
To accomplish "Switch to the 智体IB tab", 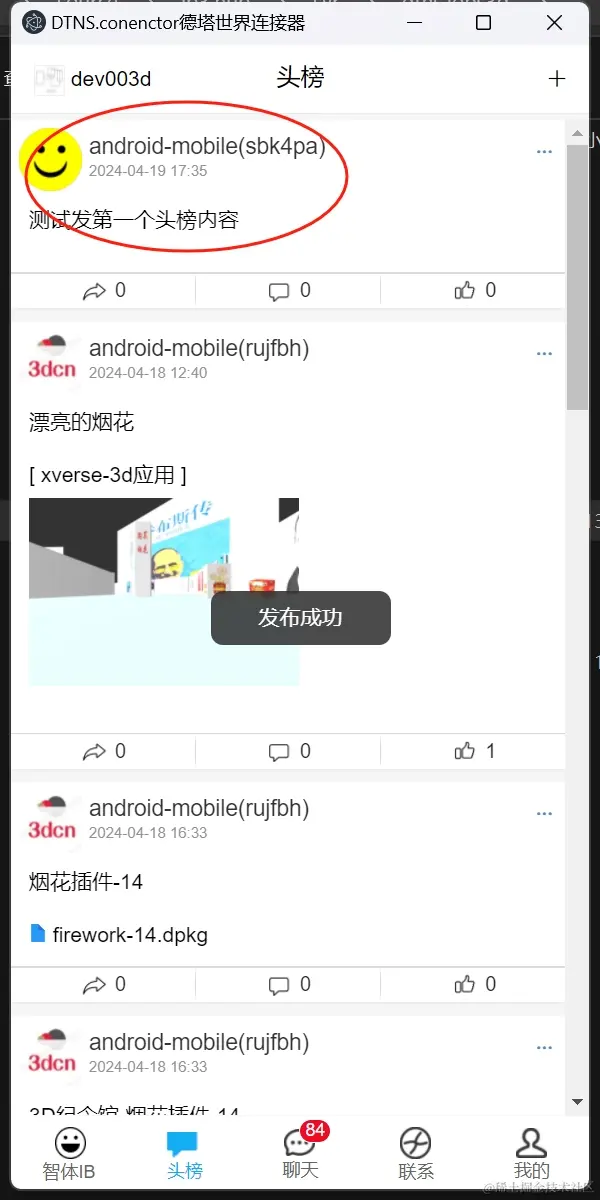I will [x=69, y=1153].
